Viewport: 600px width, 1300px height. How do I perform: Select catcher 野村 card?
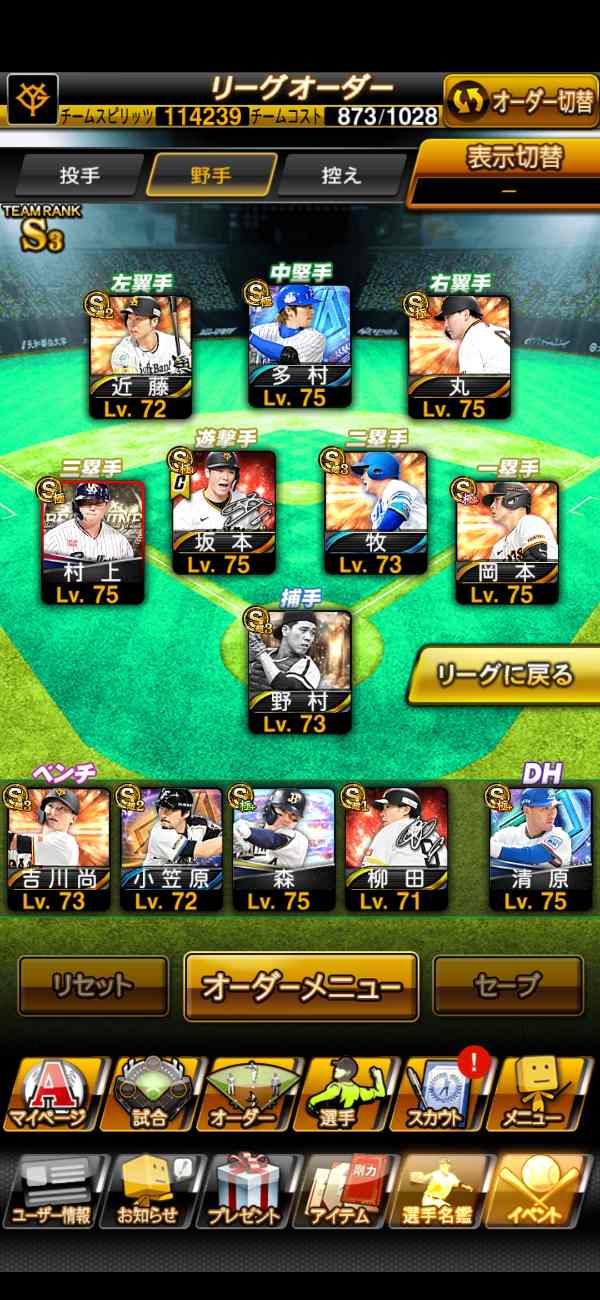click(300, 670)
